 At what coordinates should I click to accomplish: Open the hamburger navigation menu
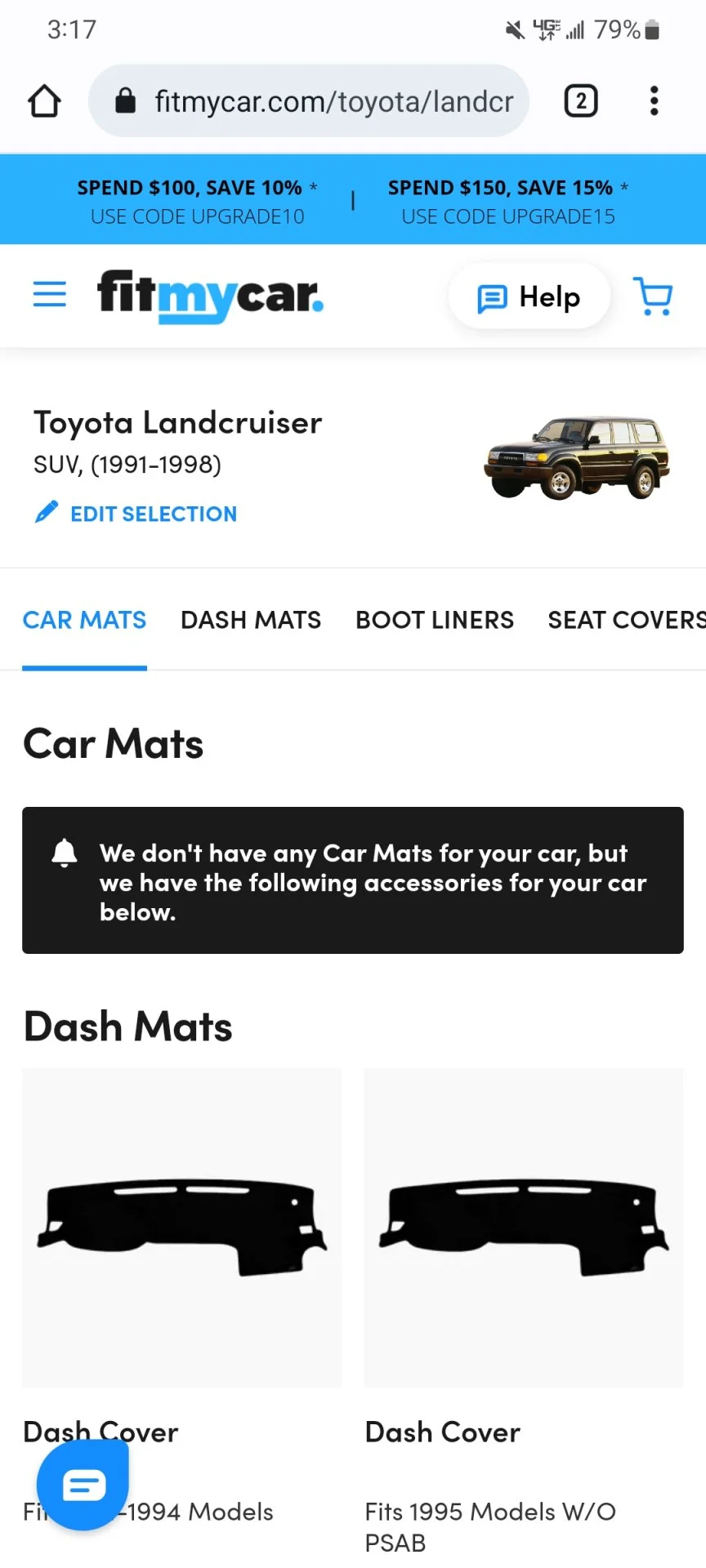point(49,294)
